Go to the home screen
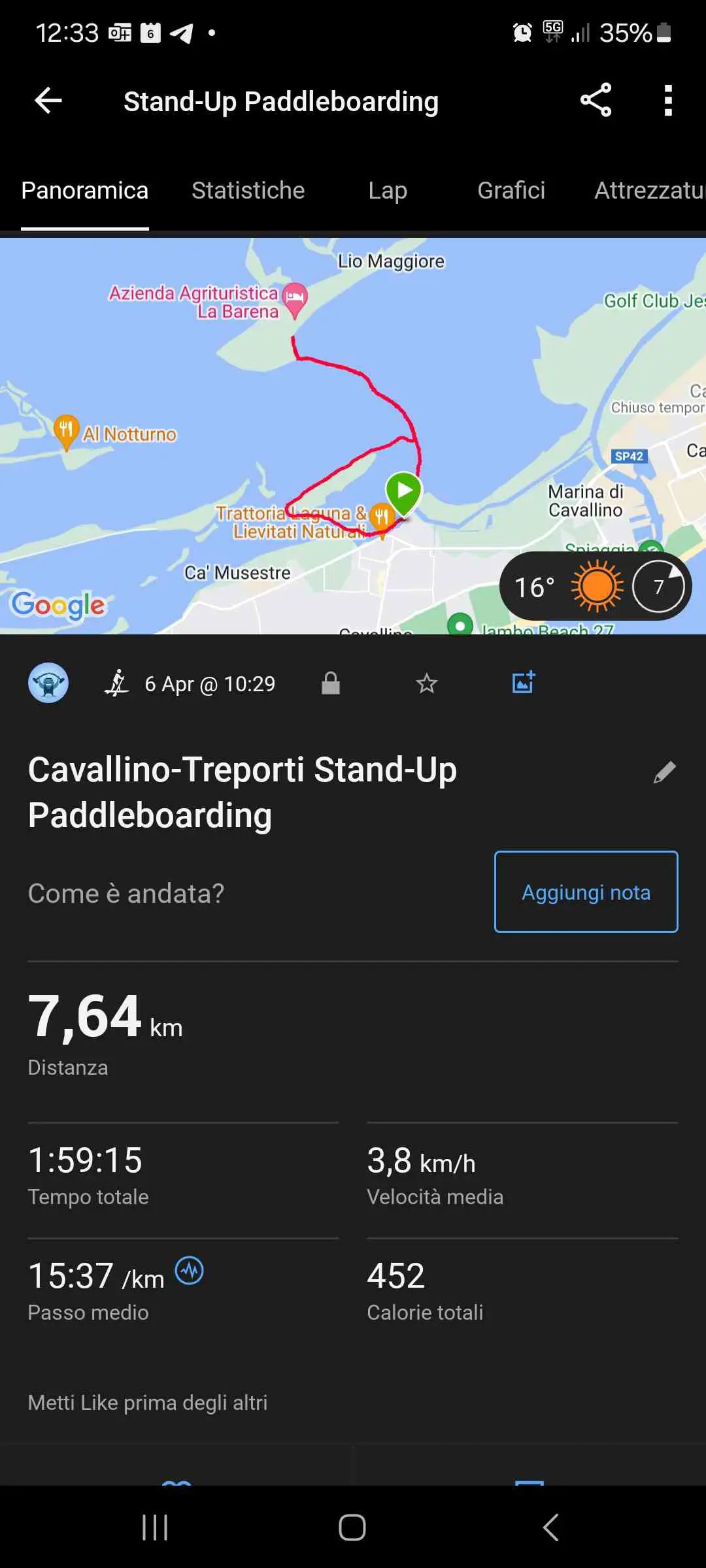Viewport: 706px width, 1568px height. 352,1527
